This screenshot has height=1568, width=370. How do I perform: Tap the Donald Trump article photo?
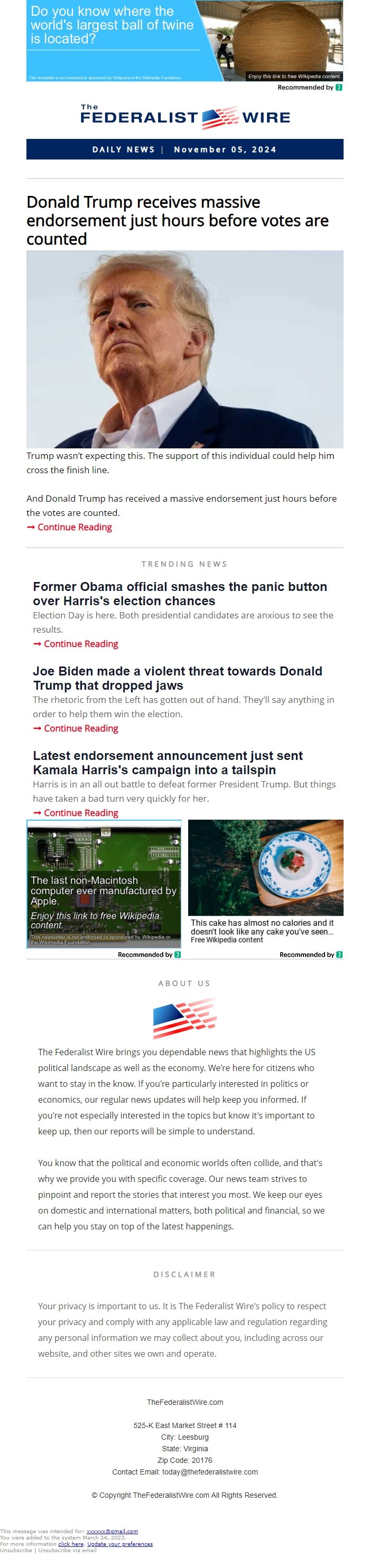184,349
